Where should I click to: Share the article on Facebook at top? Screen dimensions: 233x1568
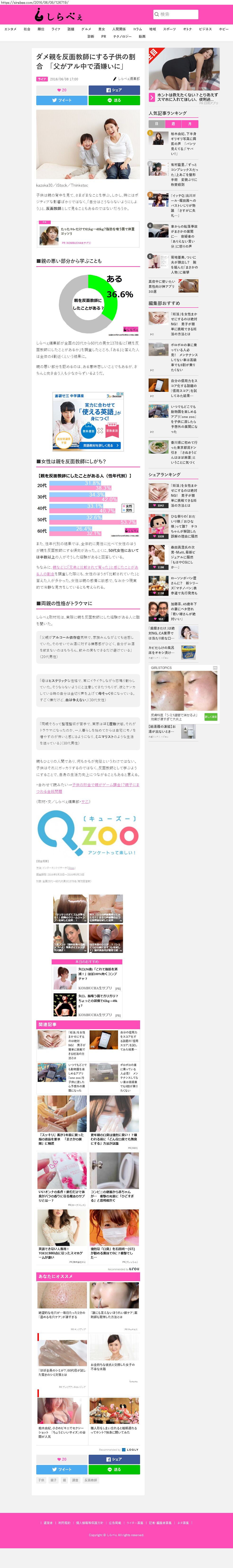(x=114, y=90)
